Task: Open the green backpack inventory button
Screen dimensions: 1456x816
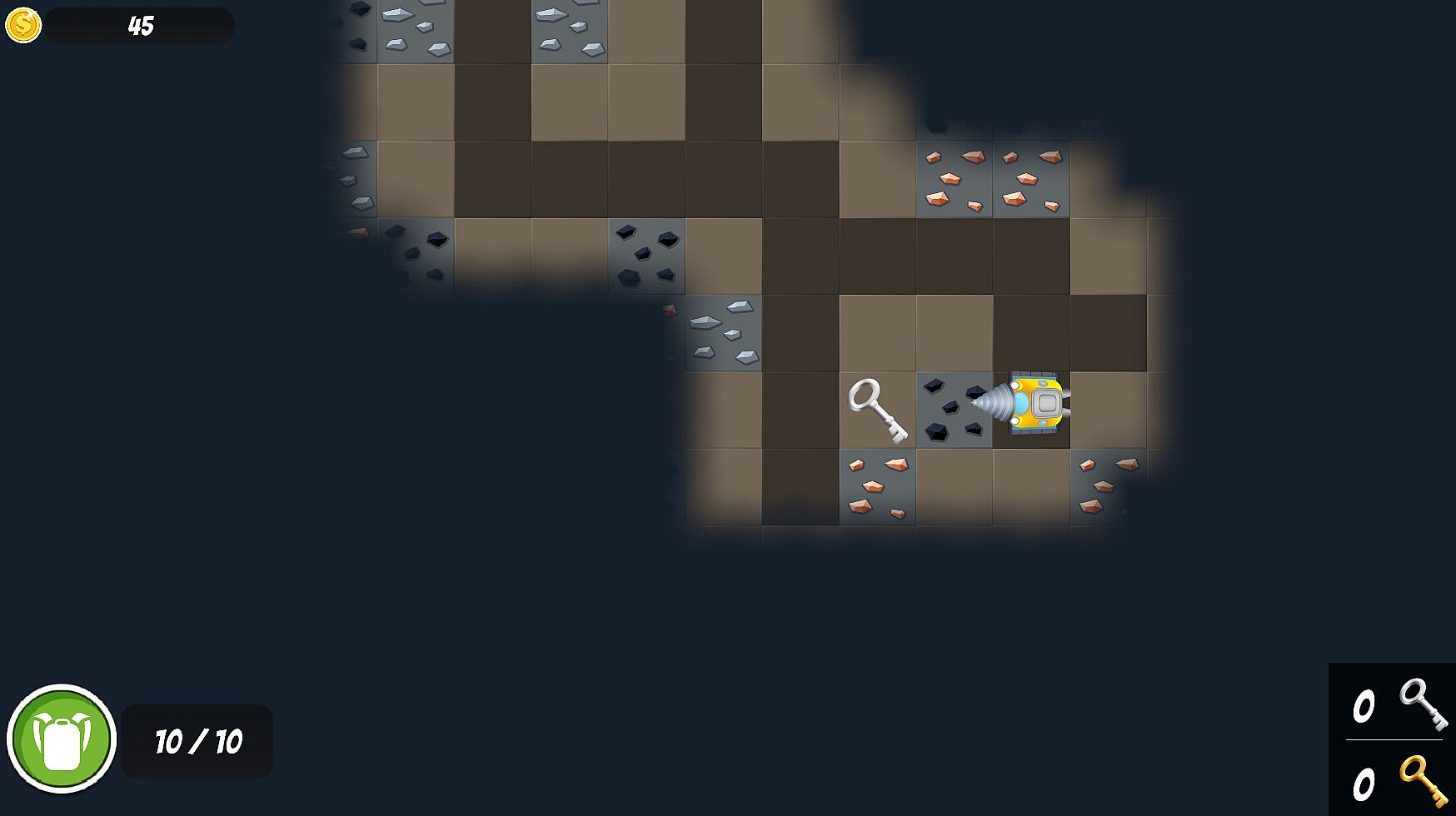Action: 61,739
